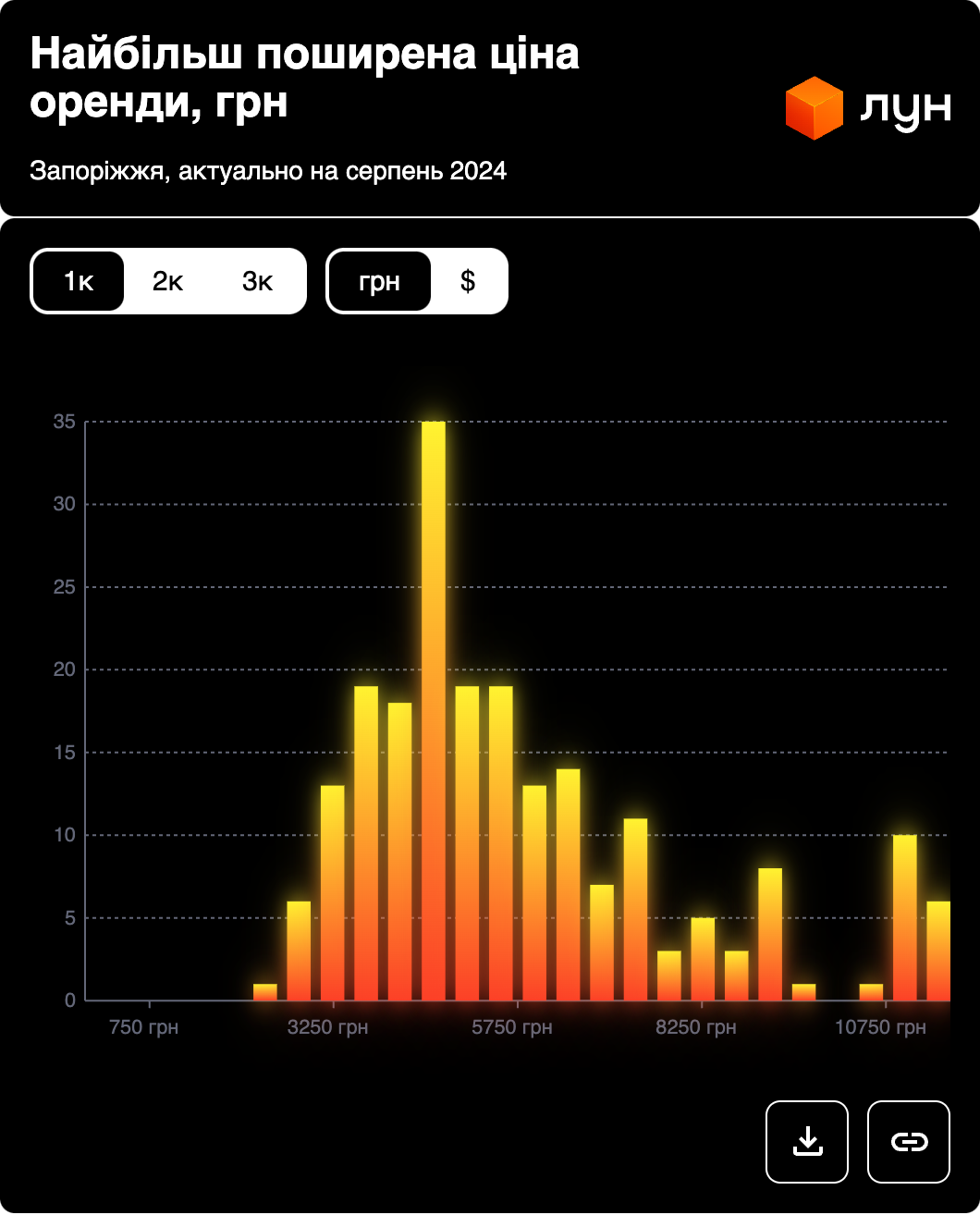Select the 3к room filter
Image resolution: width=980 pixels, height=1215 pixels.
pos(258,281)
